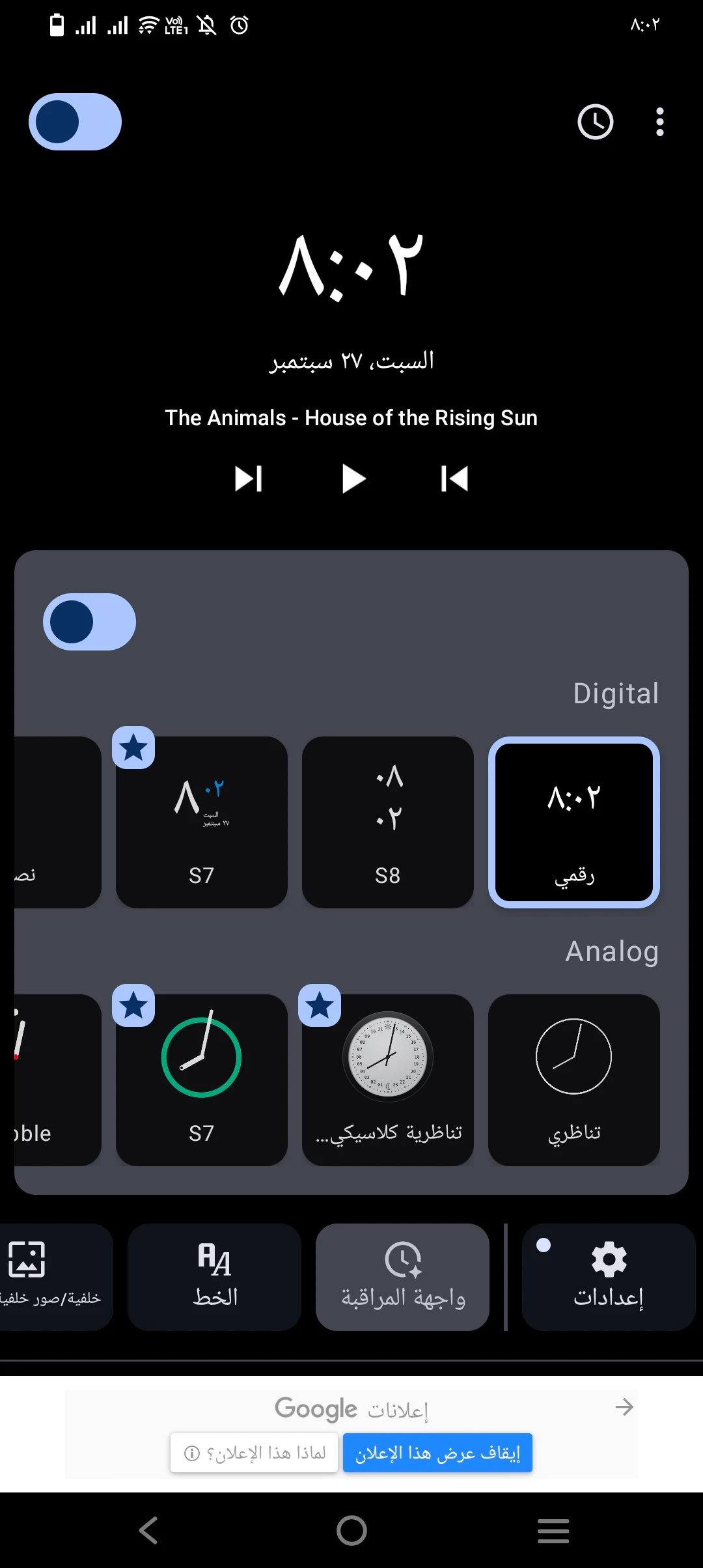Open the three-dot overflow menu
Image resolution: width=703 pixels, height=1568 pixels.
pyautogui.click(x=659, y=122)
